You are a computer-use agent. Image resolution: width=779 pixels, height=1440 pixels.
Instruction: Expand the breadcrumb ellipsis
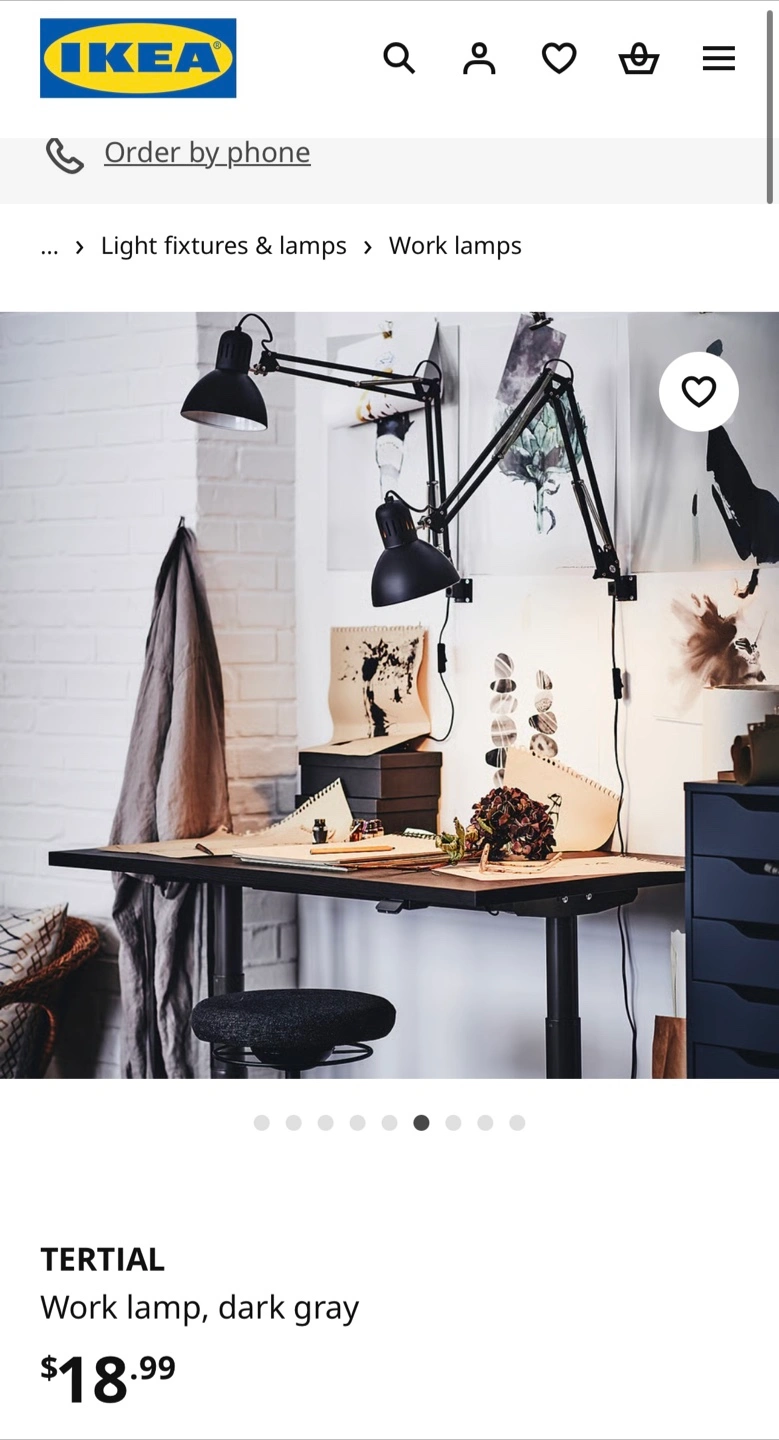[50, 247]
